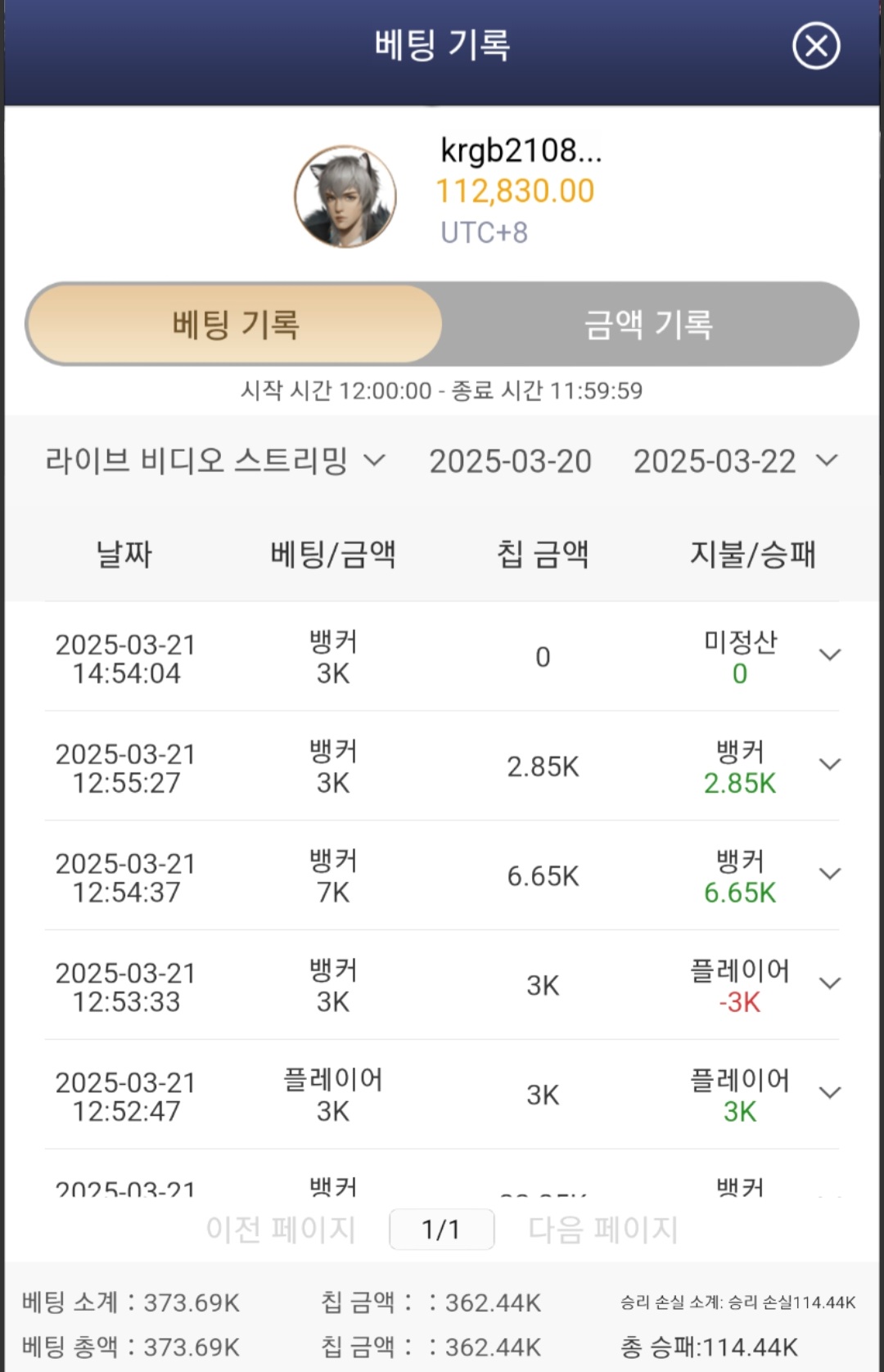
Task: Expand the 12:54:37 7K bet row
Action: pyautogui.click(x=830, y=874)
